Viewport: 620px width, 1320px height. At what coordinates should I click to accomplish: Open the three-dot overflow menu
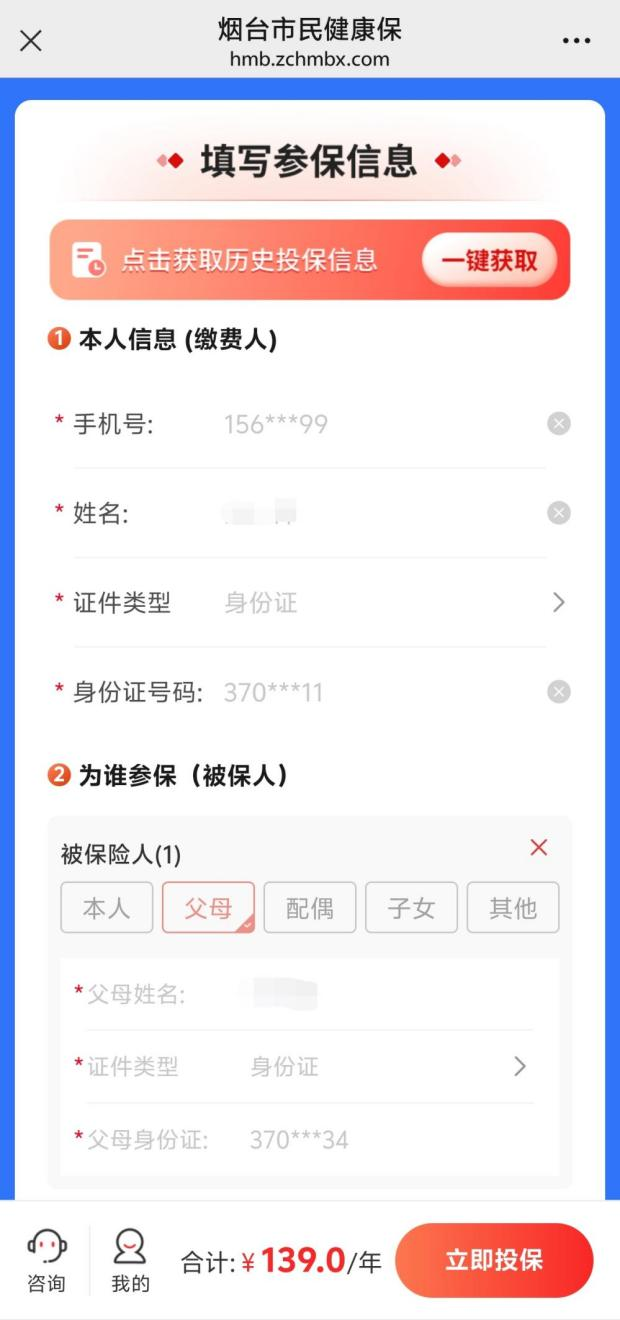[576, 41]
